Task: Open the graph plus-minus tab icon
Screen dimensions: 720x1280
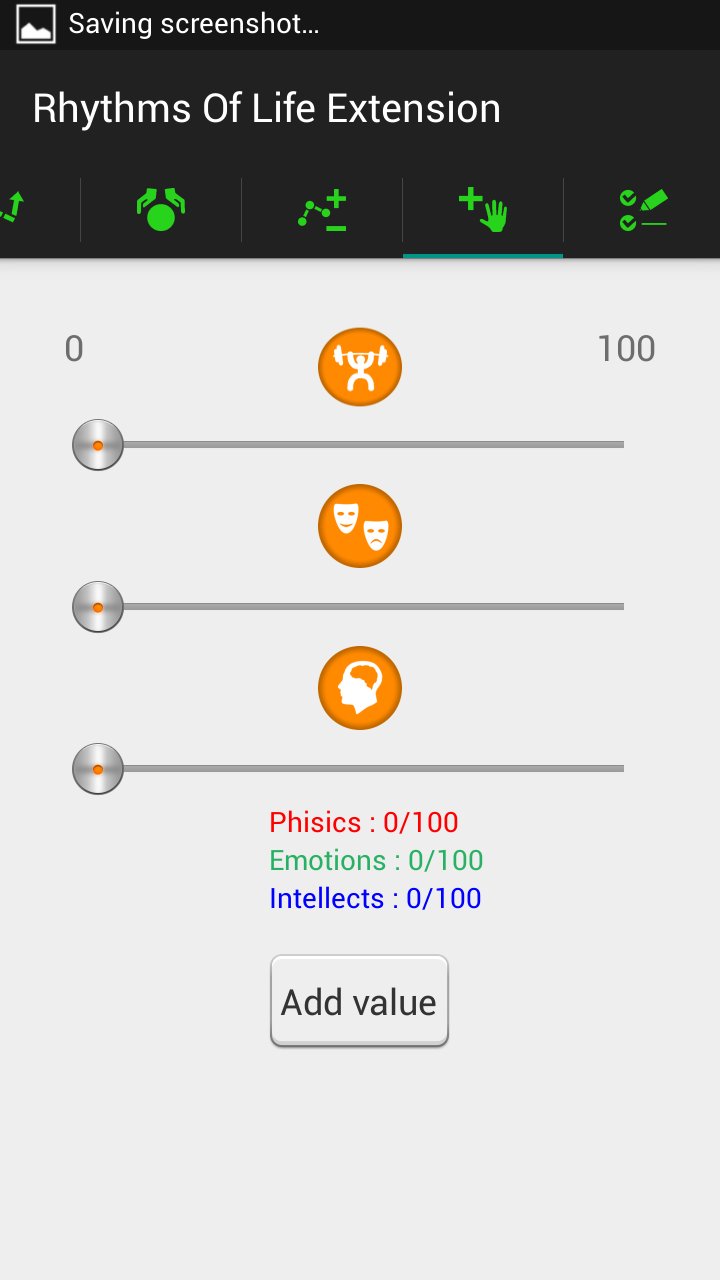Action: (x=321, y=209)
